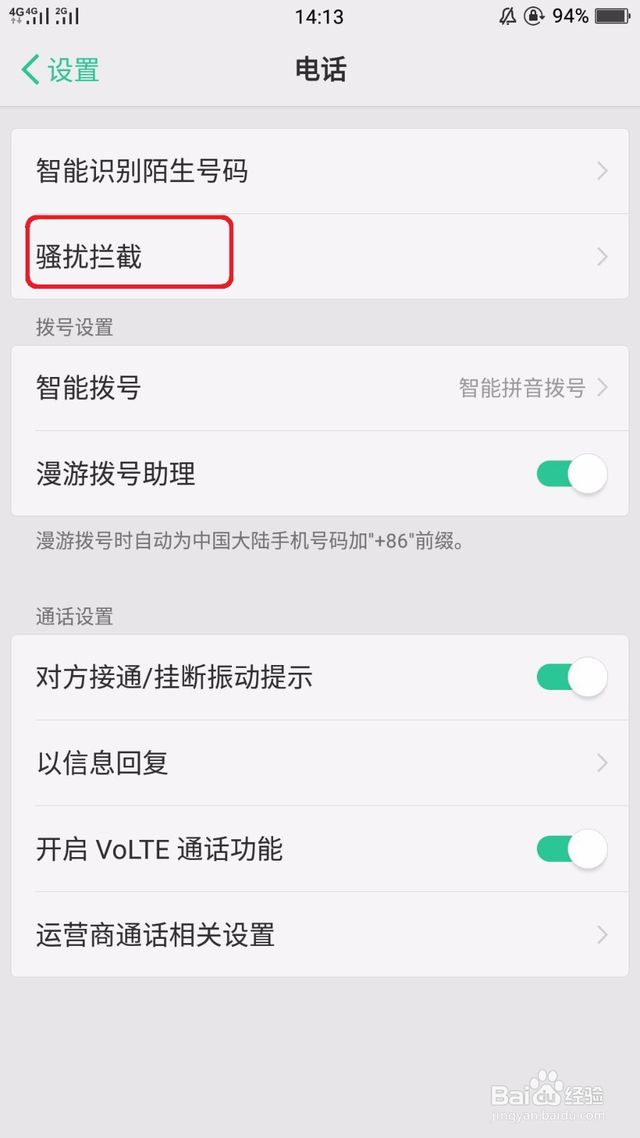640x1138 pixels.
Task: Go back to 设置
Action: pyautogui.click(x=60, y=70)
